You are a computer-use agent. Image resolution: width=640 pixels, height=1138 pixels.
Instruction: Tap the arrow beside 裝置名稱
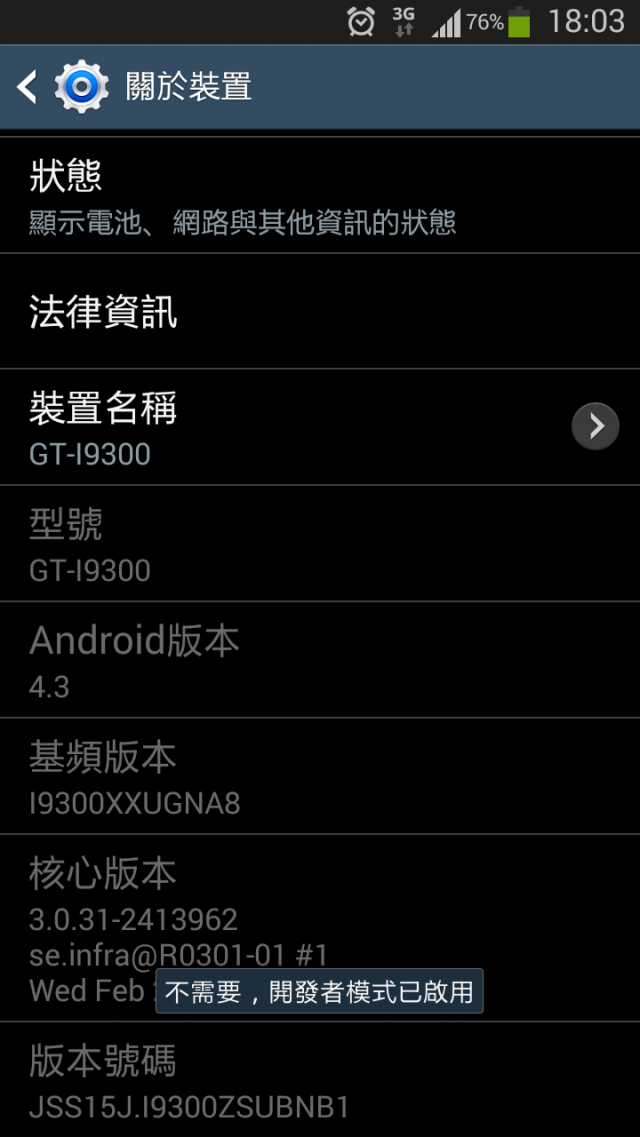[595, 427]
